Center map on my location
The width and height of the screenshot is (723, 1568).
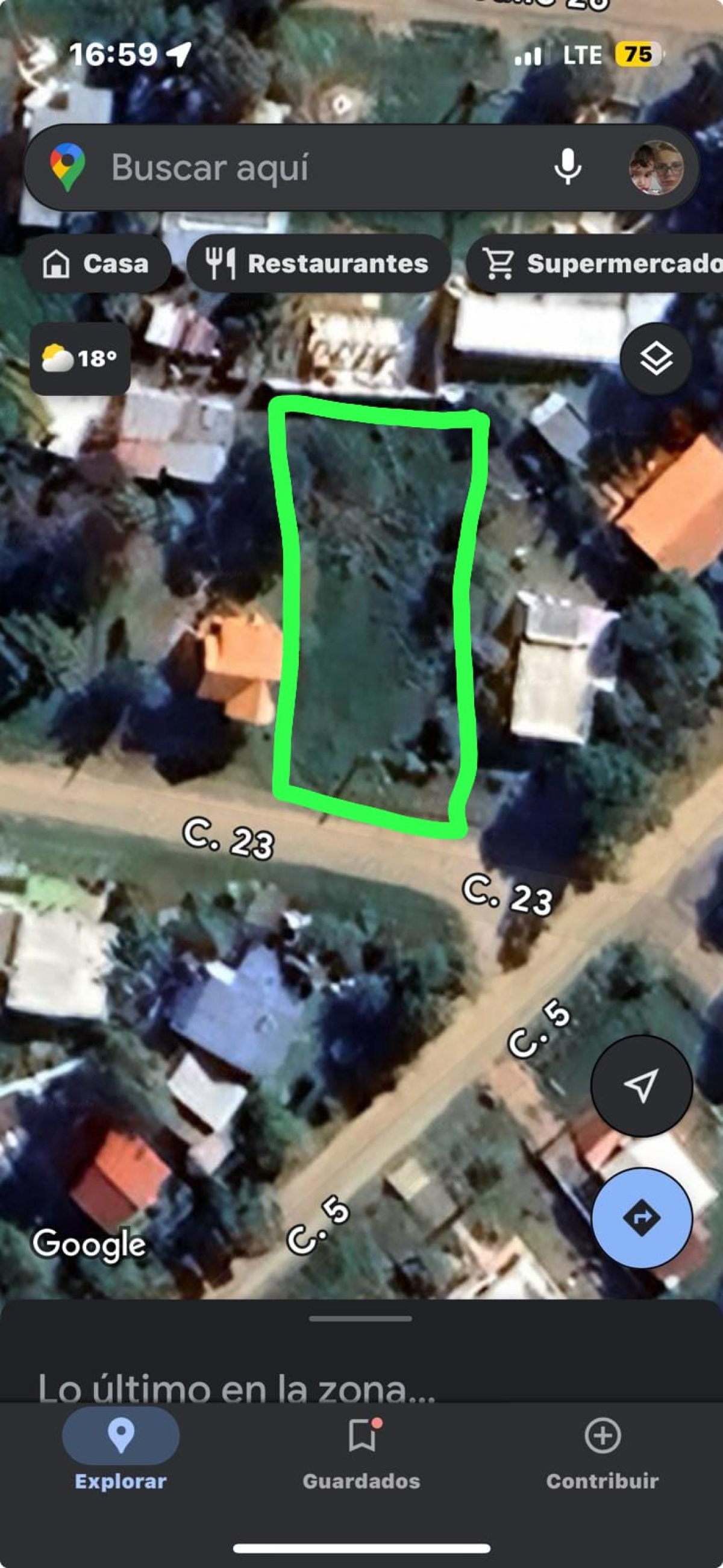tap(641, 1086)
